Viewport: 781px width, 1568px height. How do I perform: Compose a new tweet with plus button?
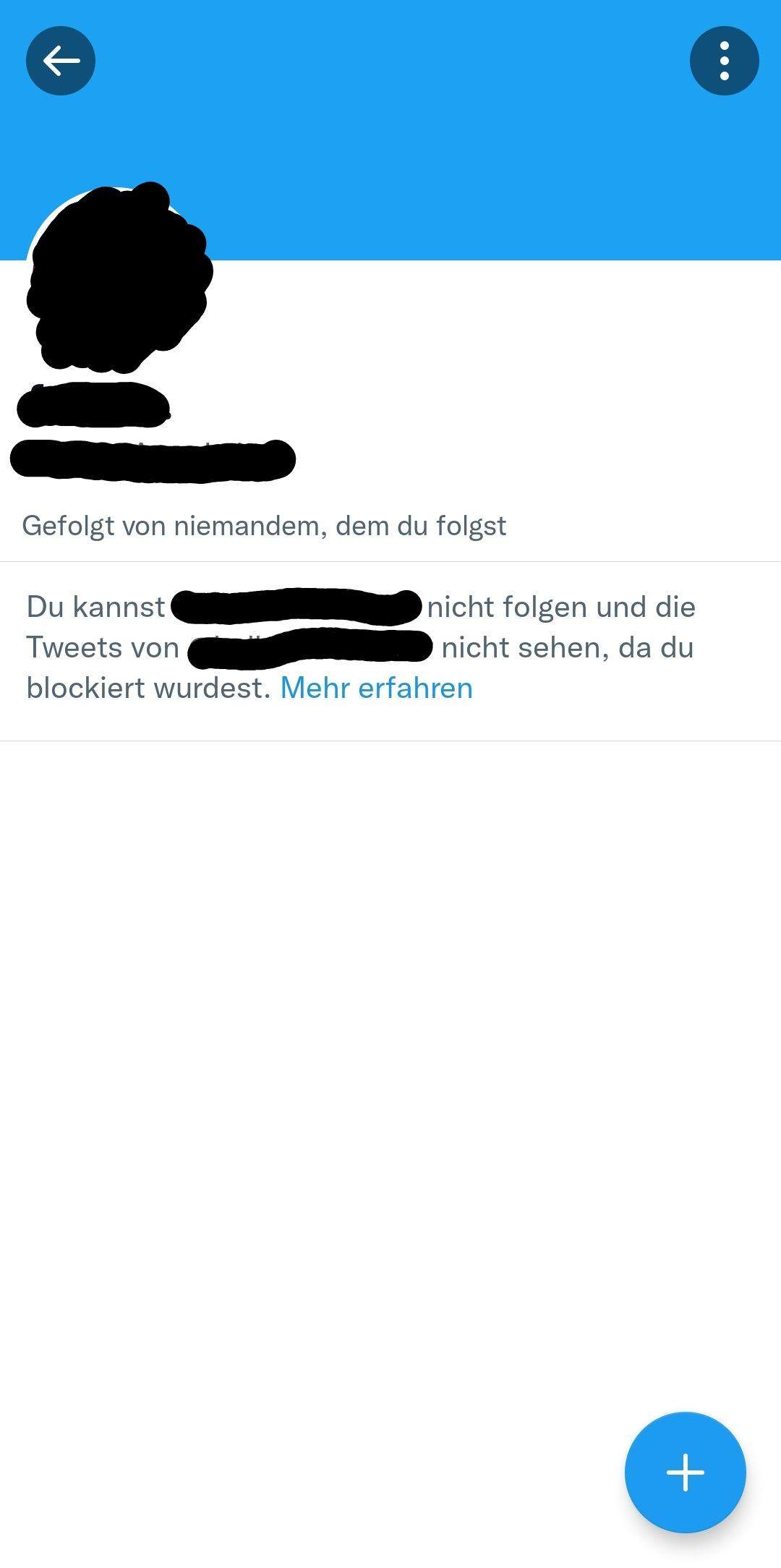coord(685,1472)
